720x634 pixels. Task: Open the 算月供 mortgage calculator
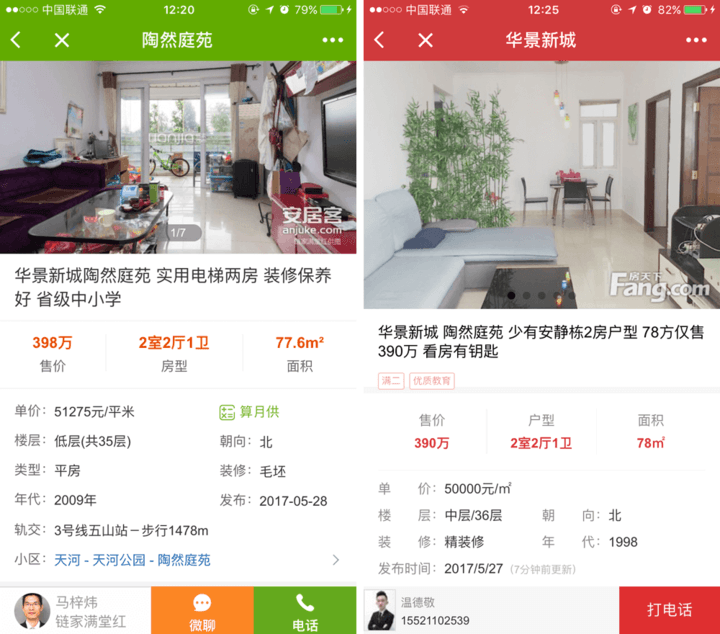pos(249,412)
